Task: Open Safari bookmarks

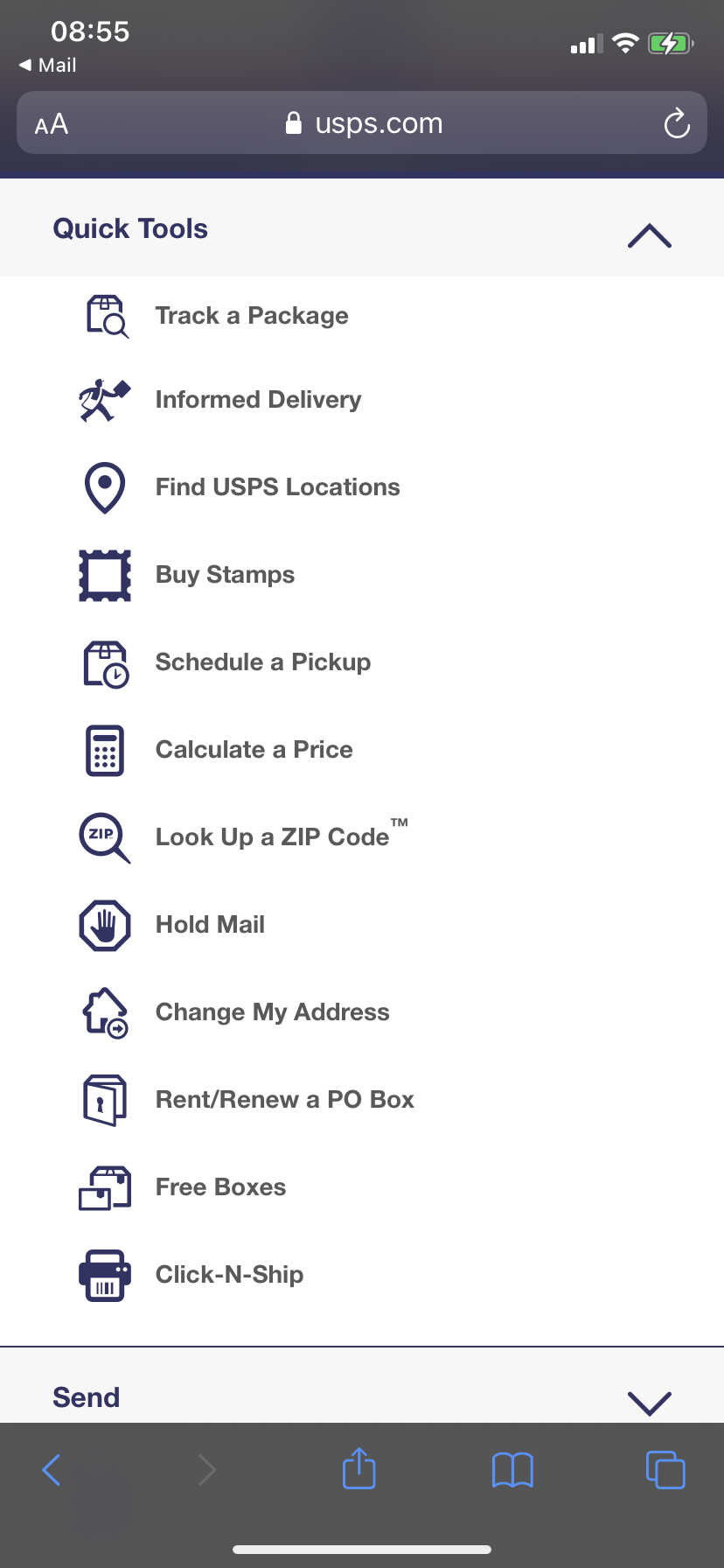Action: (512, 1470)
